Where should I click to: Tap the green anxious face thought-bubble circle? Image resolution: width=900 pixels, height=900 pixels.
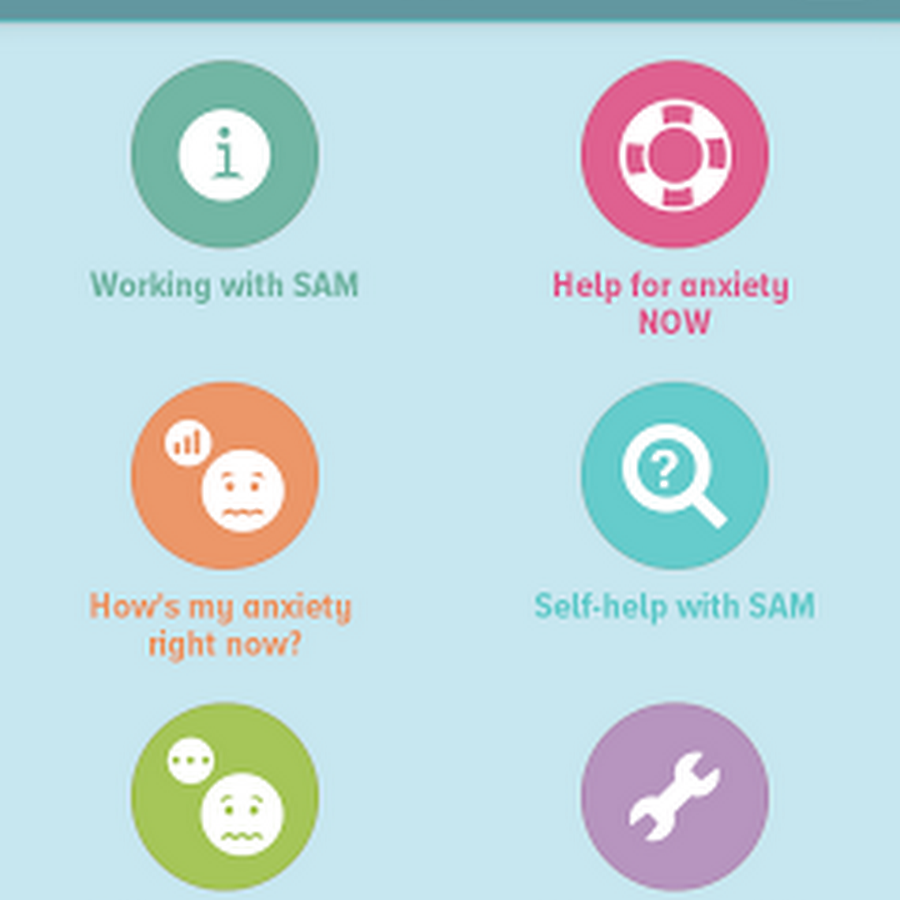[x=225, y=797]
